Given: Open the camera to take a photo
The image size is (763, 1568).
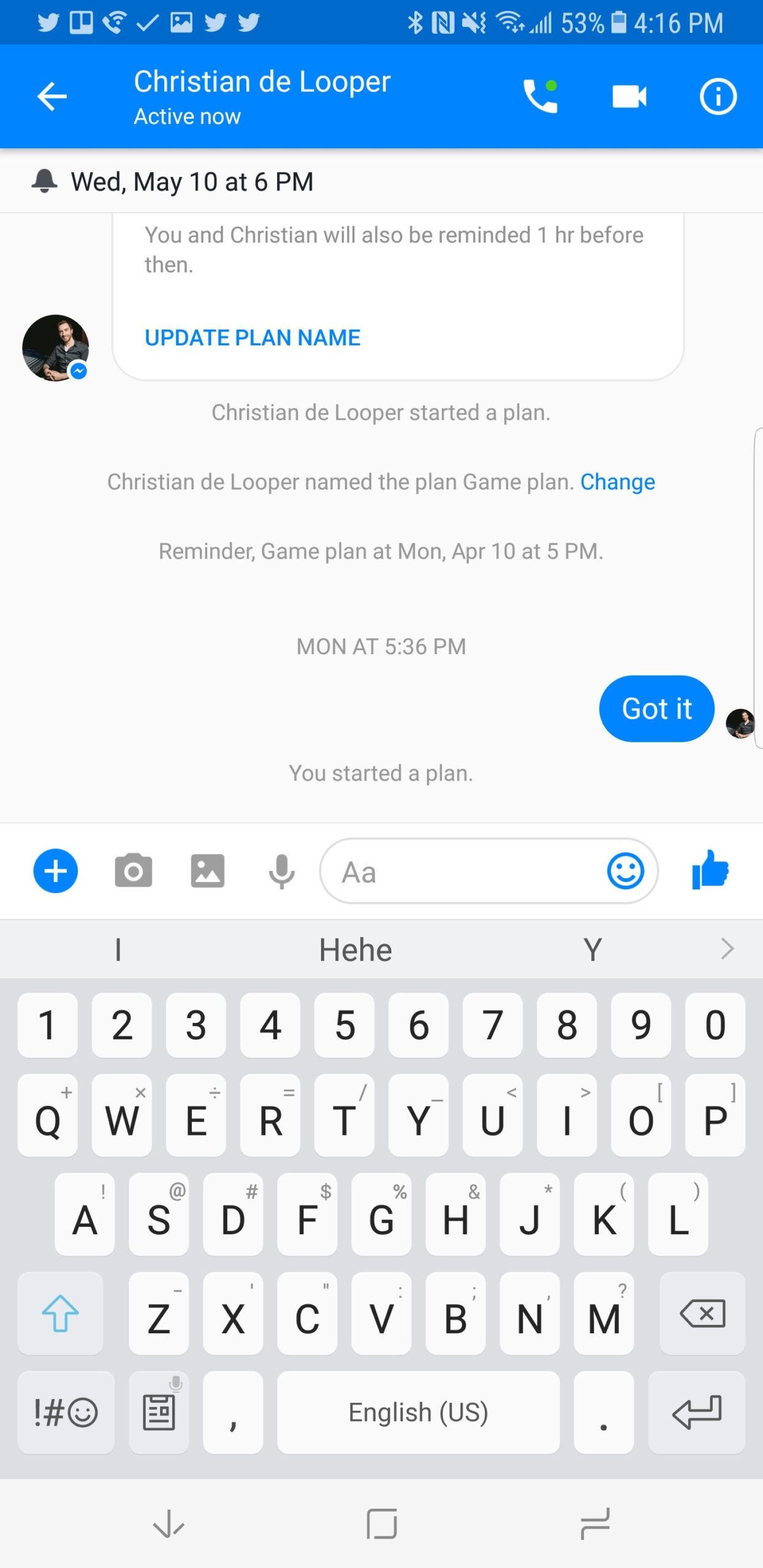Looking at the screenshot, I should coord(134,871).
